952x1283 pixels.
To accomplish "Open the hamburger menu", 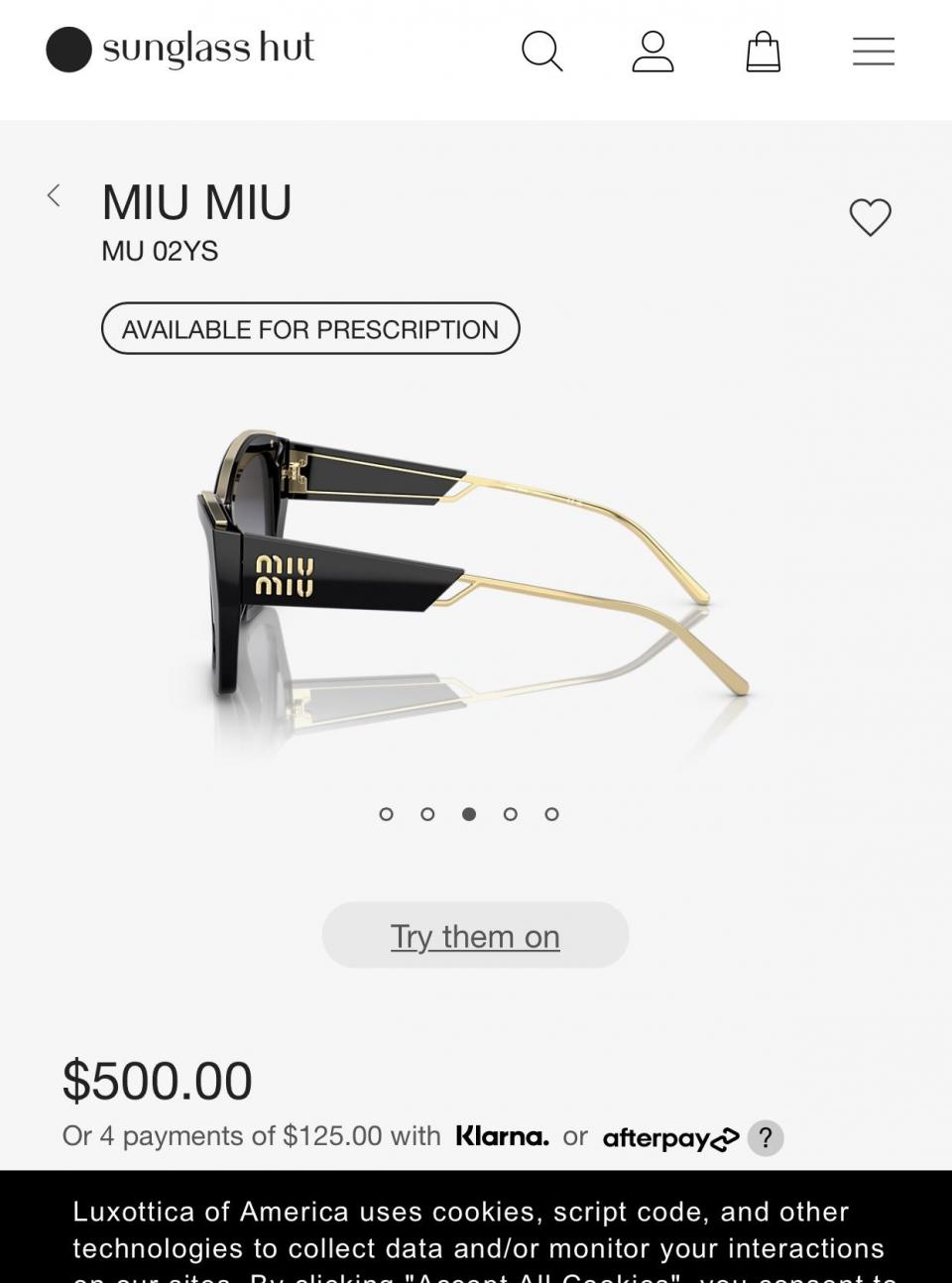I will click(x=873, y=51).
